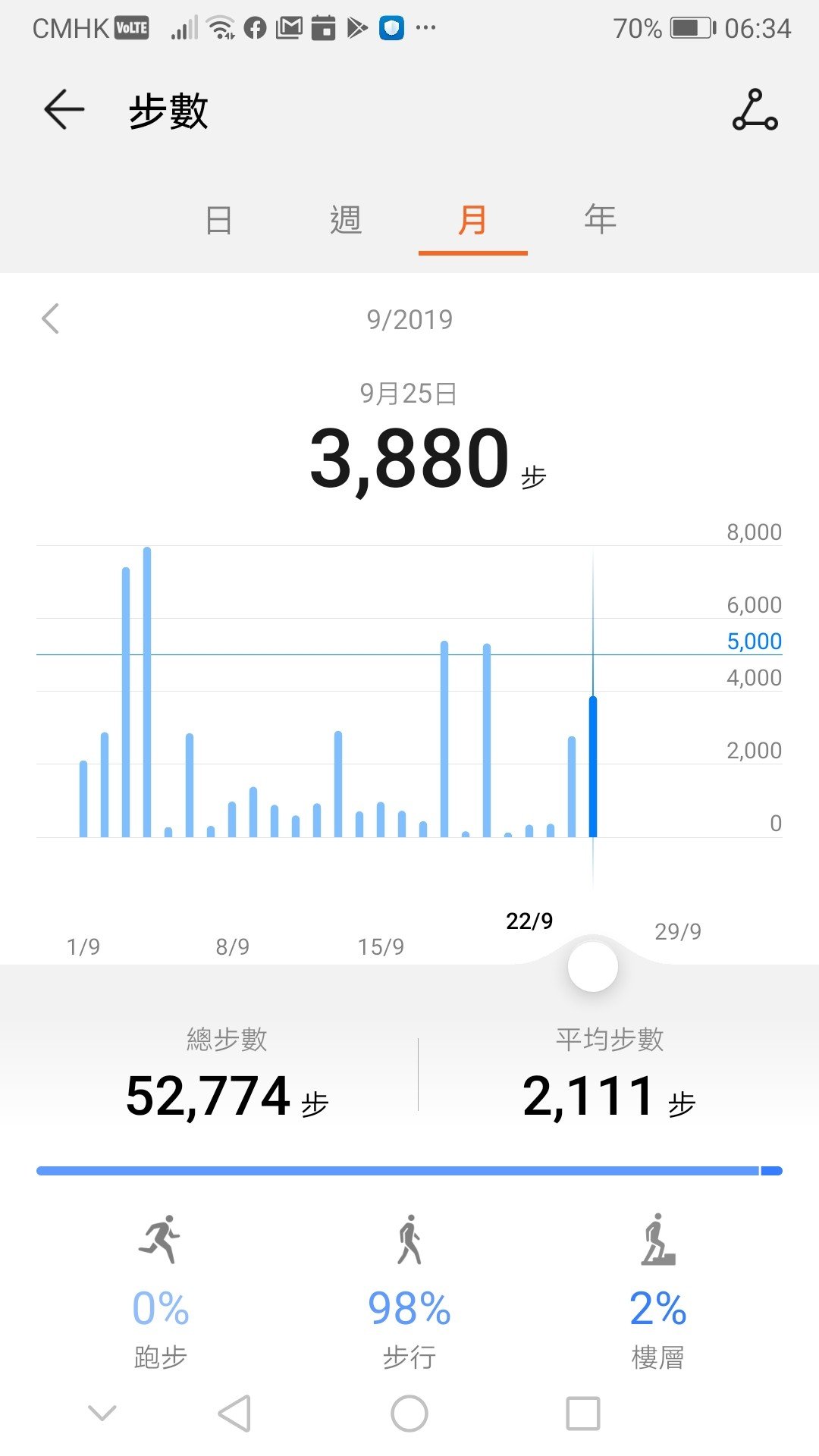The height and width of the screenshot is (1456, 819).
Task: Switch to the 週 tab
Action: pos(346,220)
